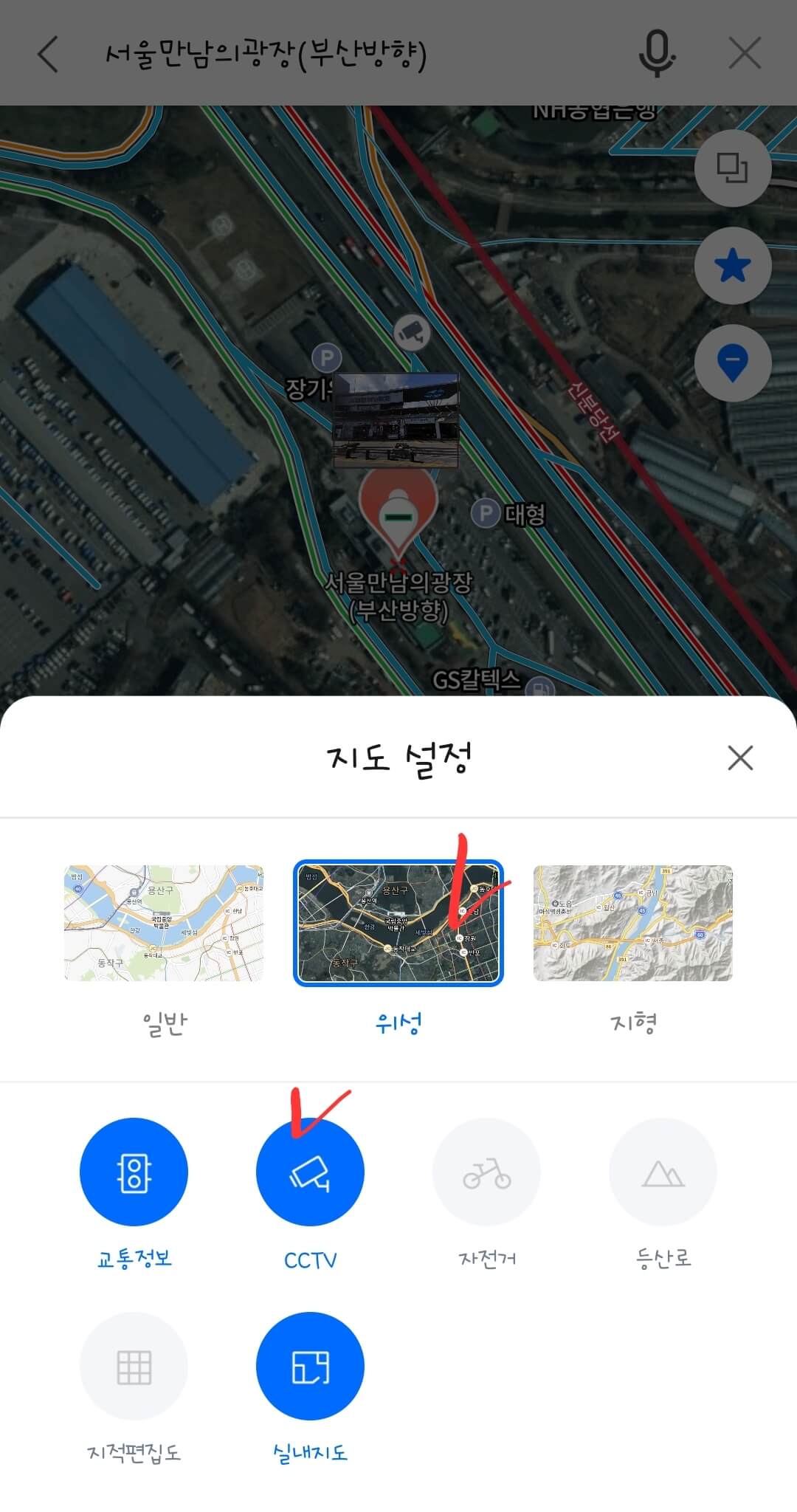Screen dimensions: 797x1512
Task: Tap the blue place marker icon
Action: [732, 362]
